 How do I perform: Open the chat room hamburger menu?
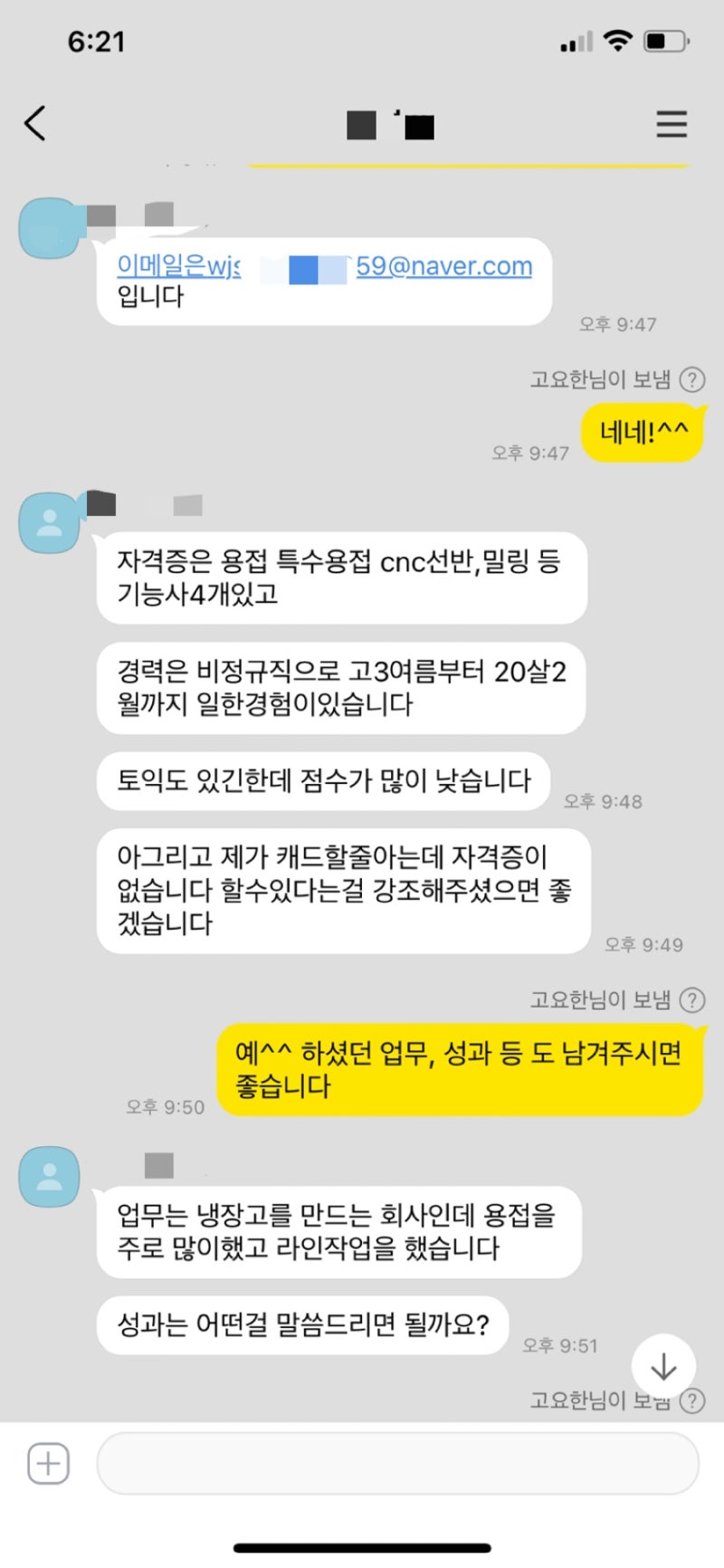672,124
